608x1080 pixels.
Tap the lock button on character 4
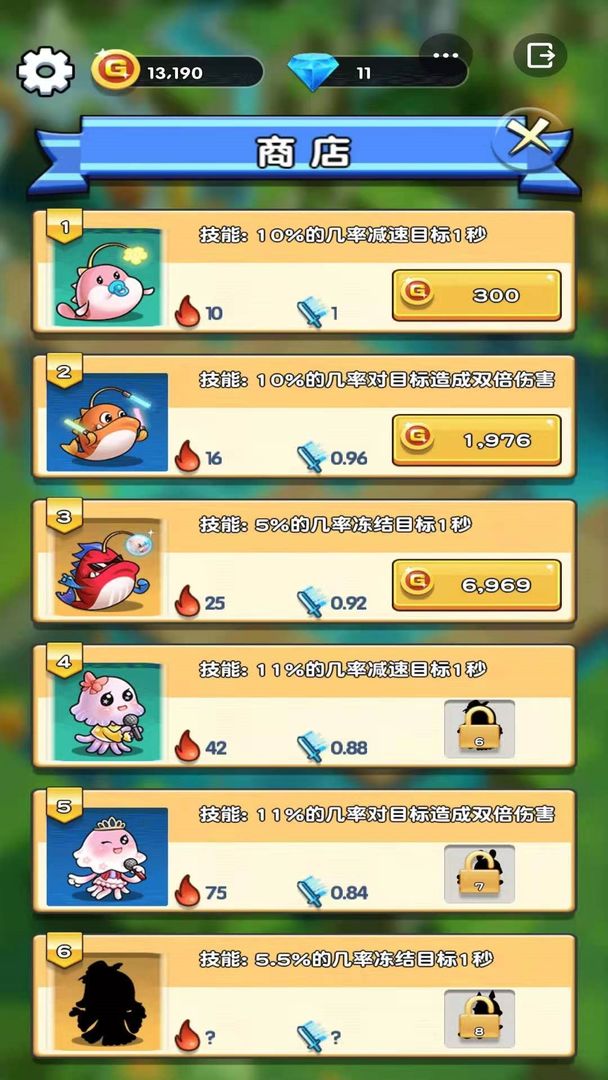(479, 729)
